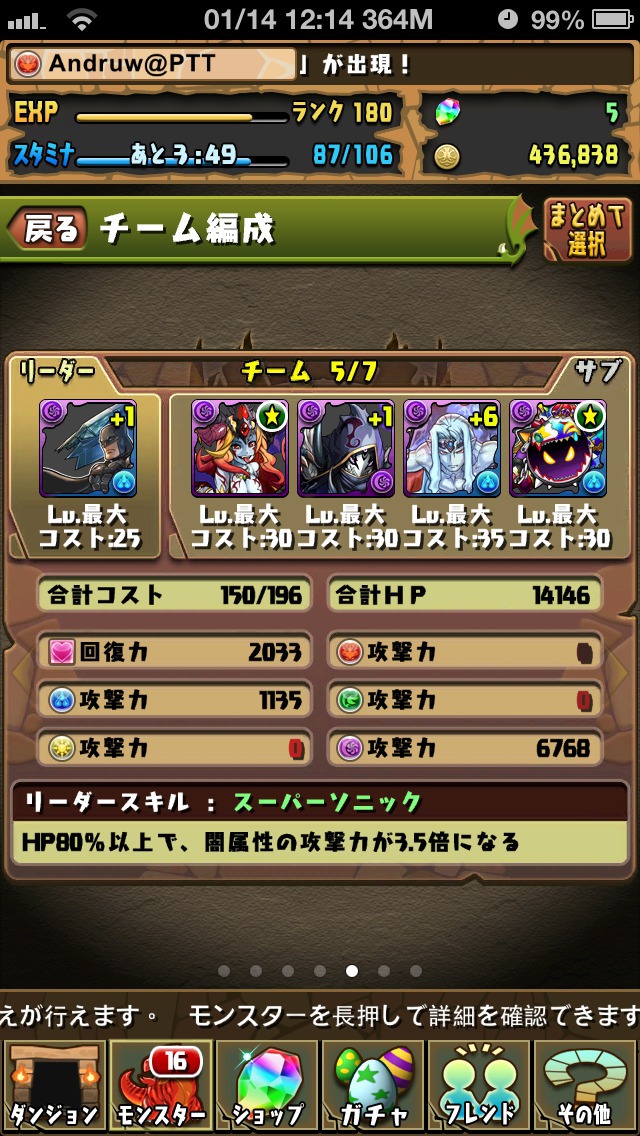Select the red-haired sub monster
The image size is (640, 1136).
tap(240, 447)
